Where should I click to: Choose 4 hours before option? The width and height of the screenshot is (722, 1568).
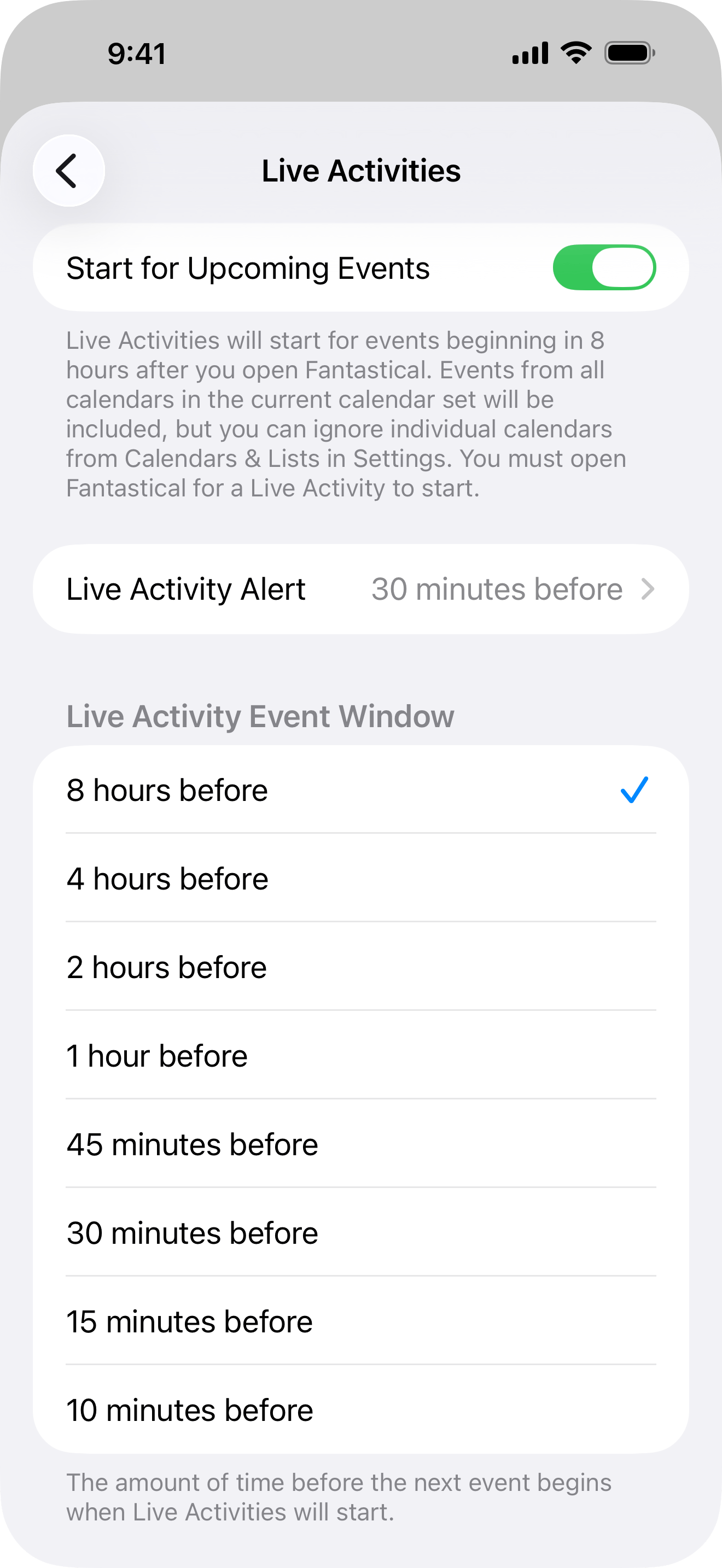[360, 879]
